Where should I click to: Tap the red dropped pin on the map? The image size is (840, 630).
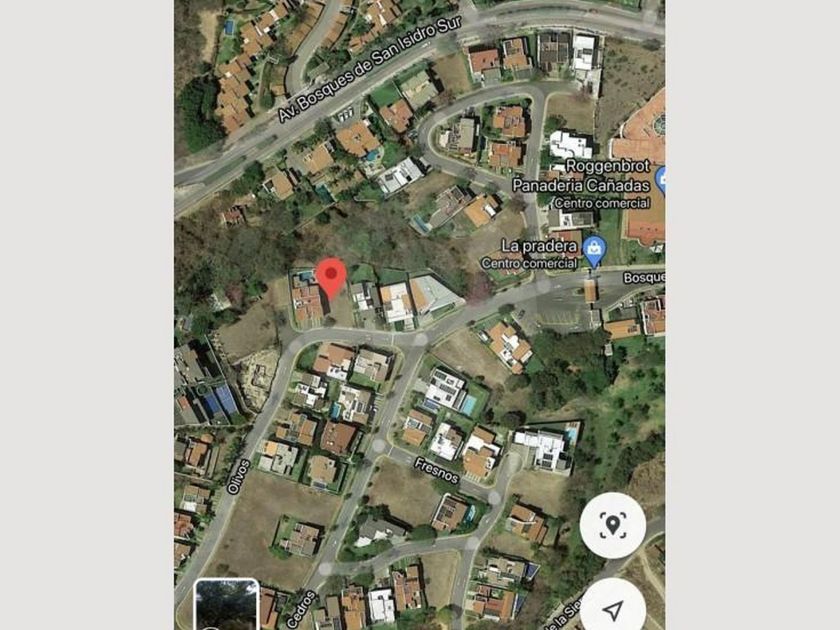tap(331, 275)
